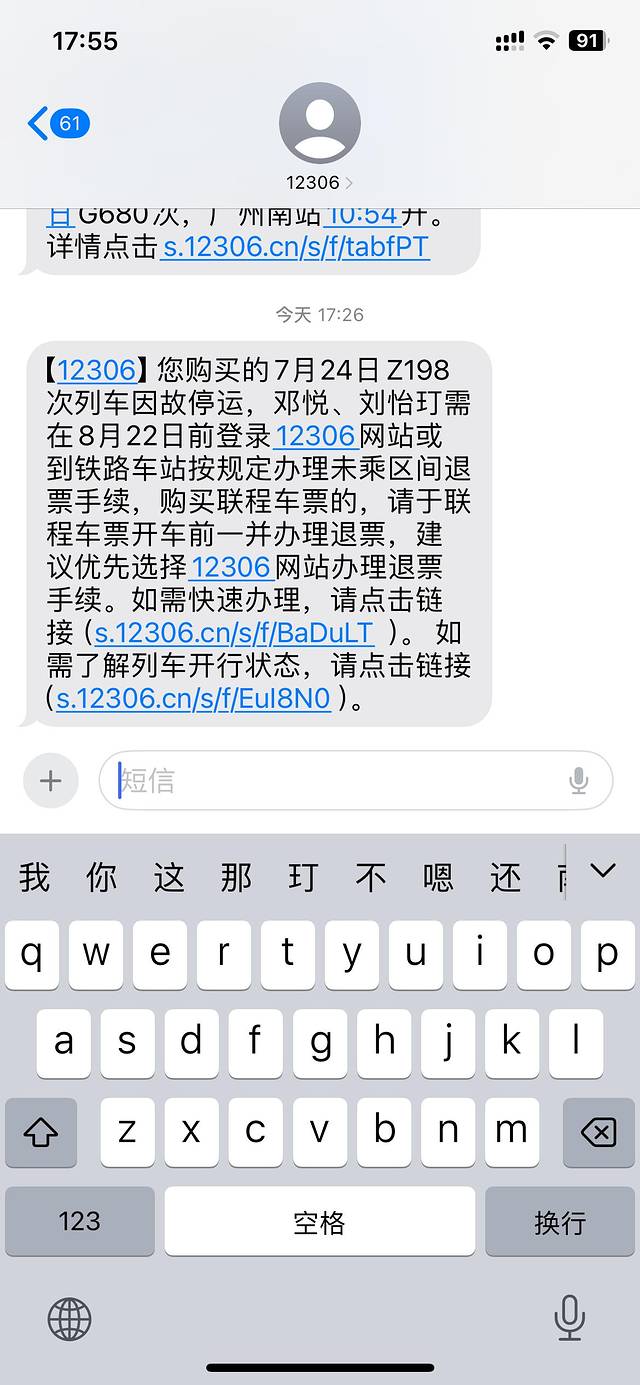Viewport: 640px width, 1385px height.
Task: Start dictation from the message field microphone
Action: (578, 781)
